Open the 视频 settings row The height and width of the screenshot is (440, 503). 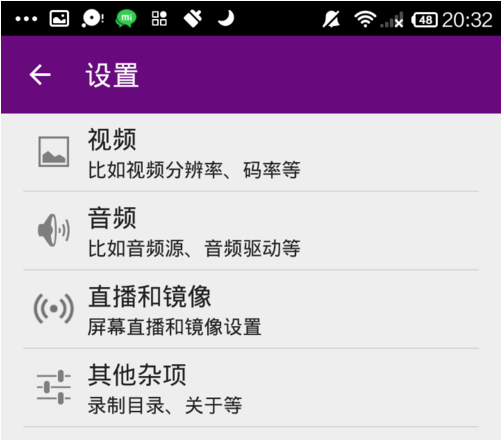[251, 153]
